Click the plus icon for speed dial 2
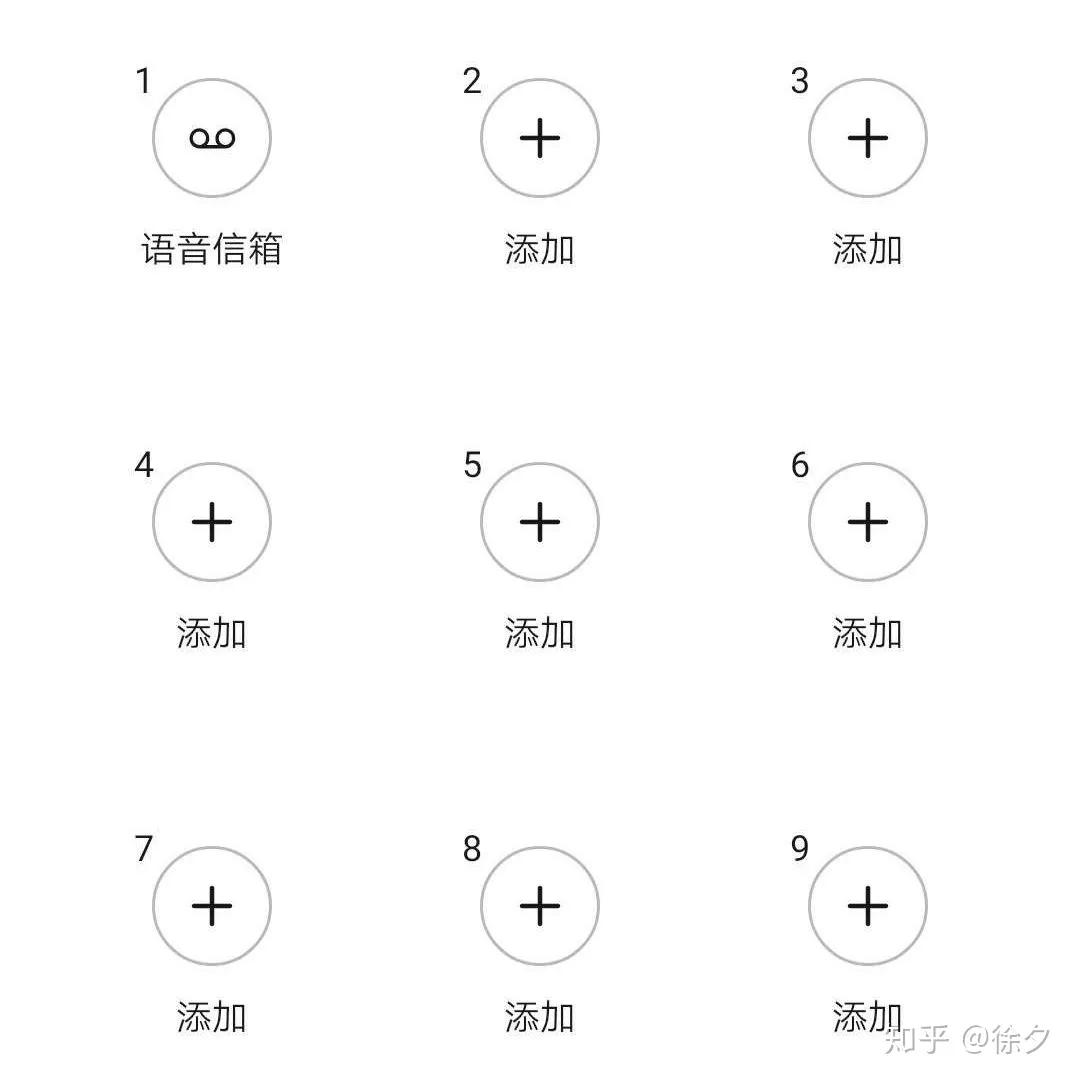 (540, 137)
